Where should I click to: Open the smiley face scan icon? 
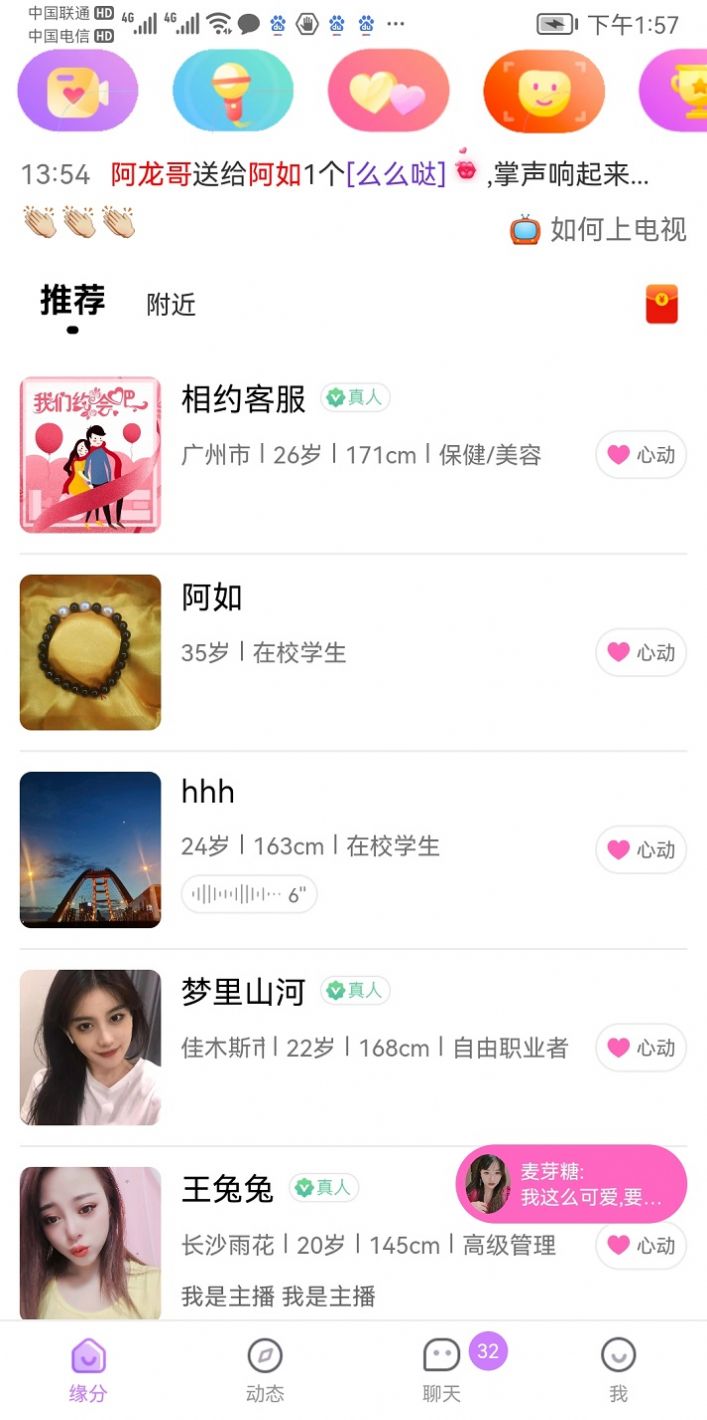(543, 91)
